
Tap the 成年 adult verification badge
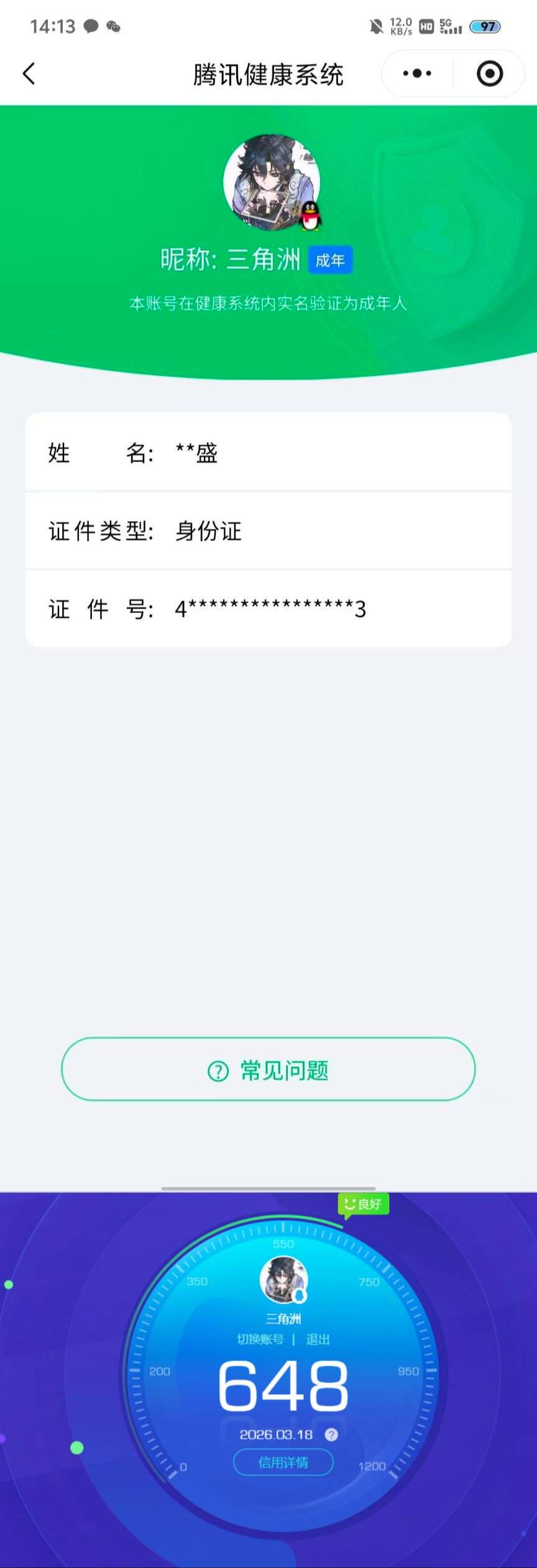pos(331,261)
